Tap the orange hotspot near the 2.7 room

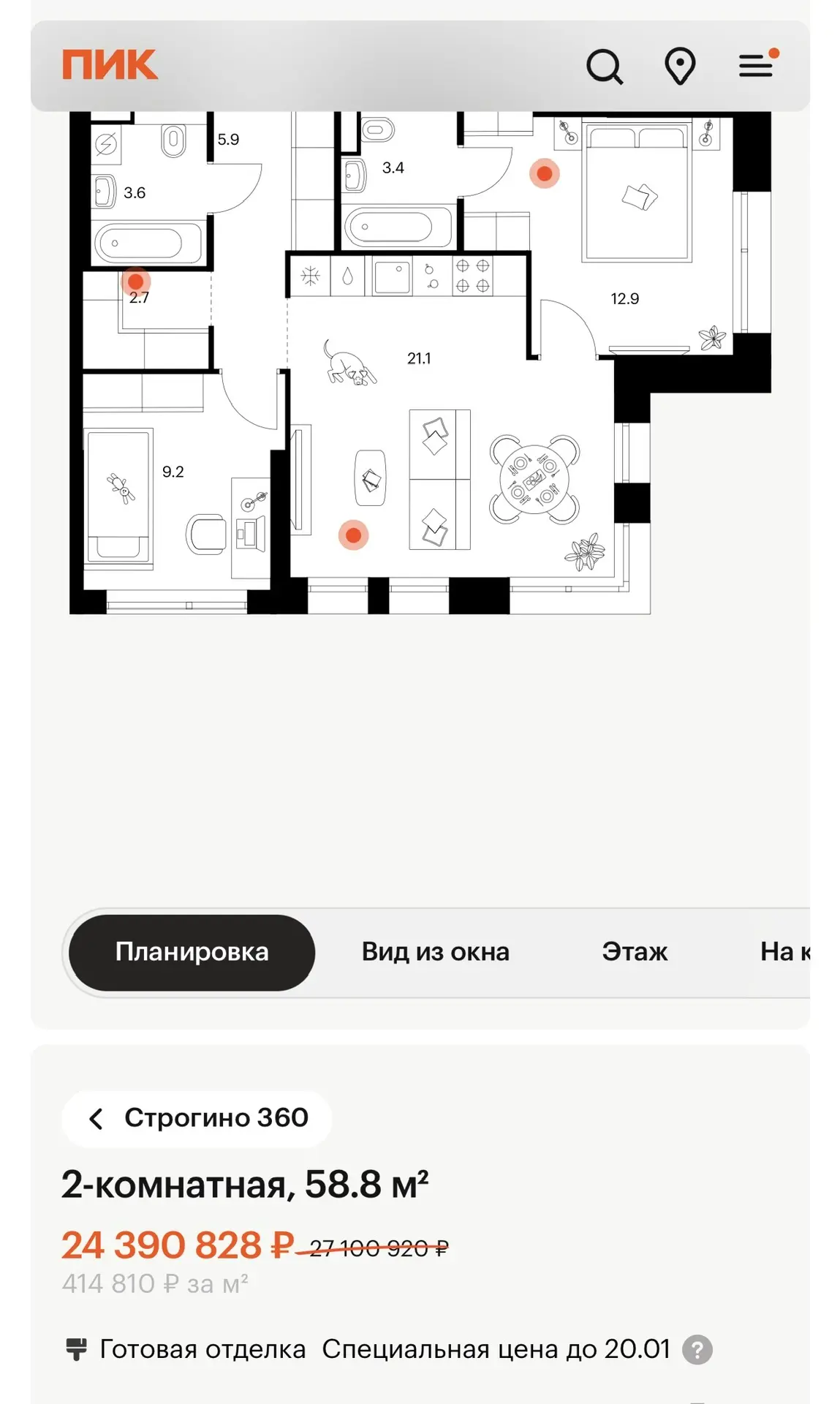[x=136, y=282]
